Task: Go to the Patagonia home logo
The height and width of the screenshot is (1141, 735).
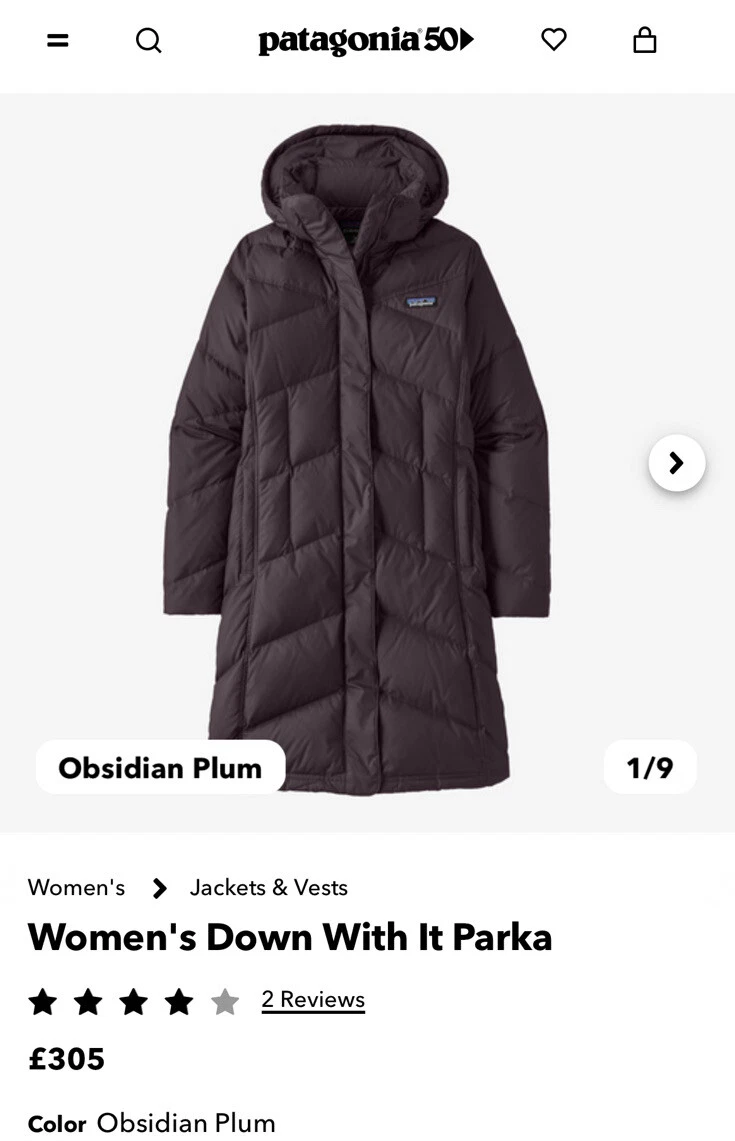Action: pyautogui.click(x=366, y=41)
